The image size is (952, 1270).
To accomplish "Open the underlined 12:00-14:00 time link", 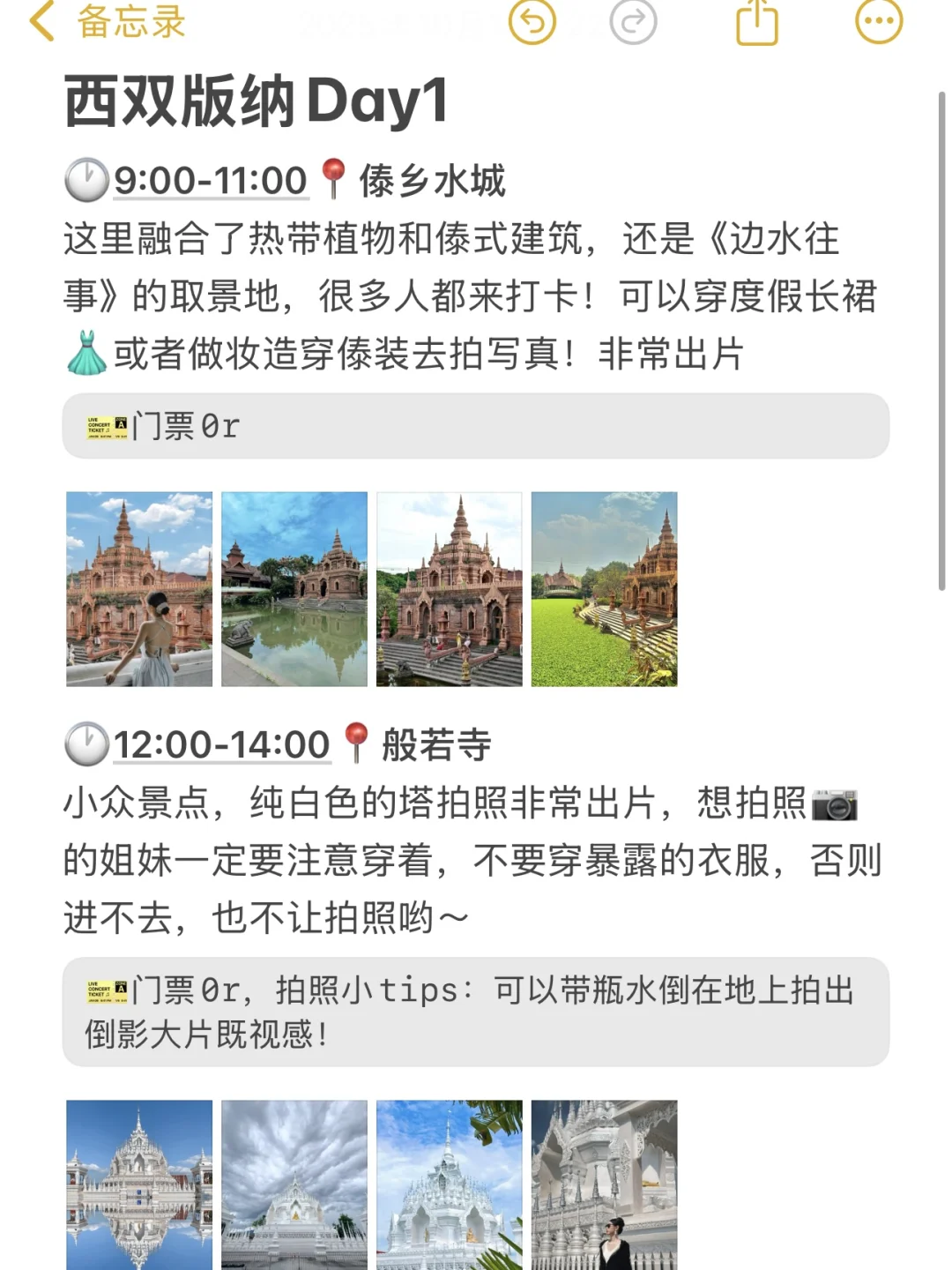I will (221, 745).
